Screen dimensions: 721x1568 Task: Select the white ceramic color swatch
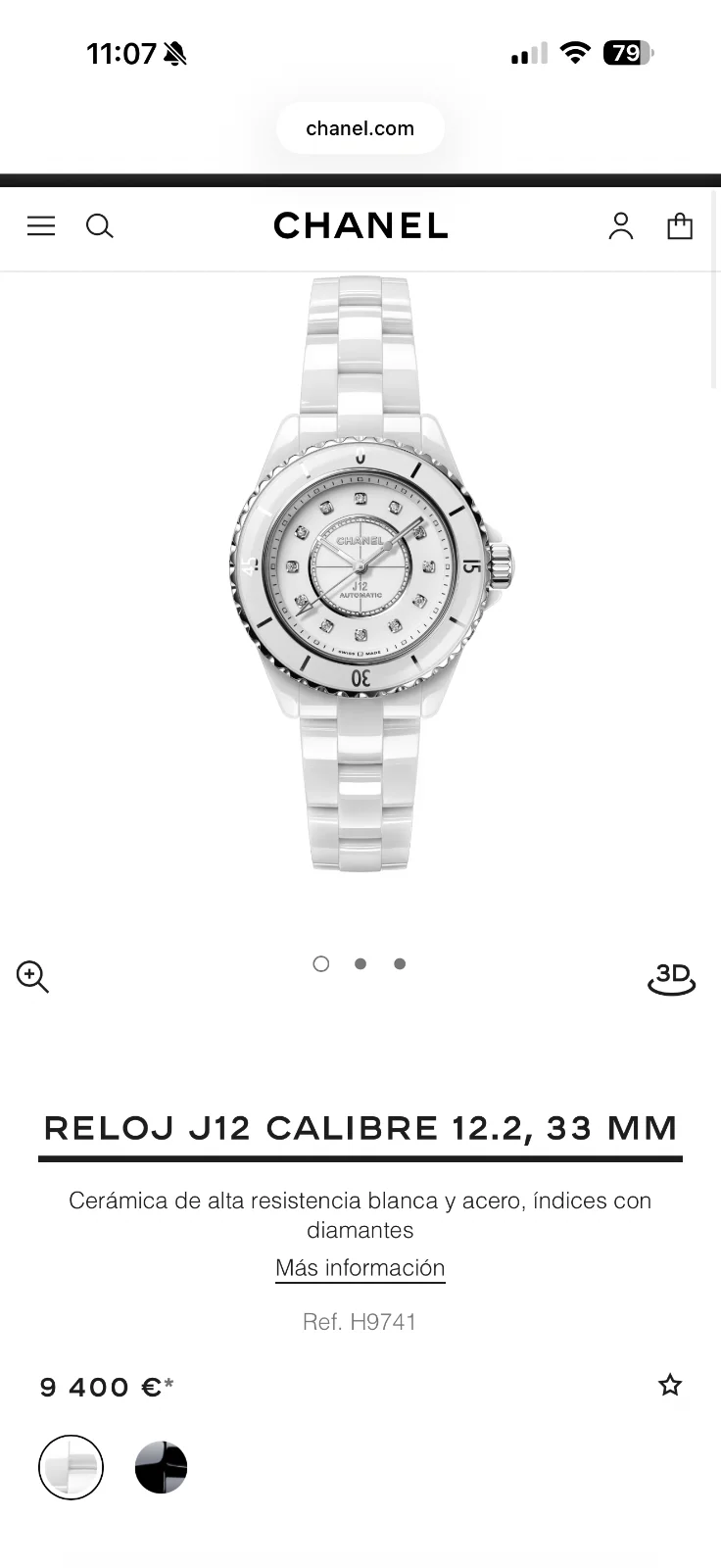71,1467
